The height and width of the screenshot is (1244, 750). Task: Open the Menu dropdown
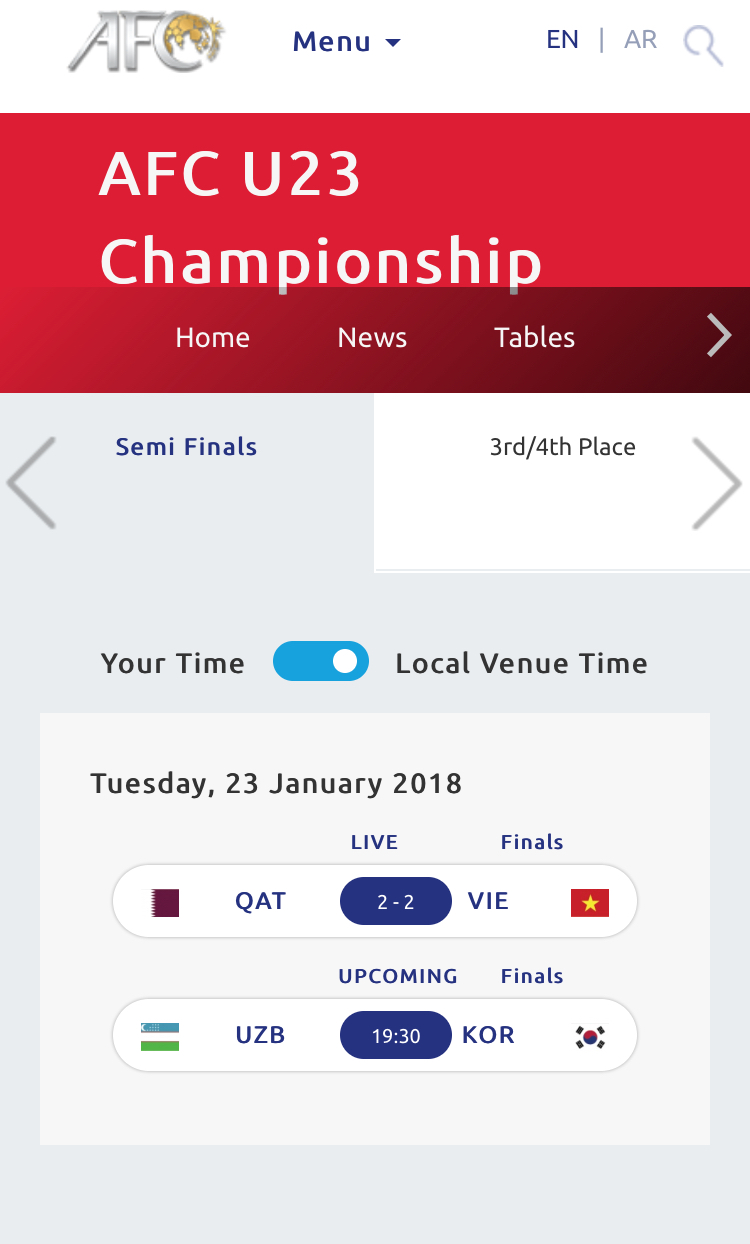pos(346,42)
